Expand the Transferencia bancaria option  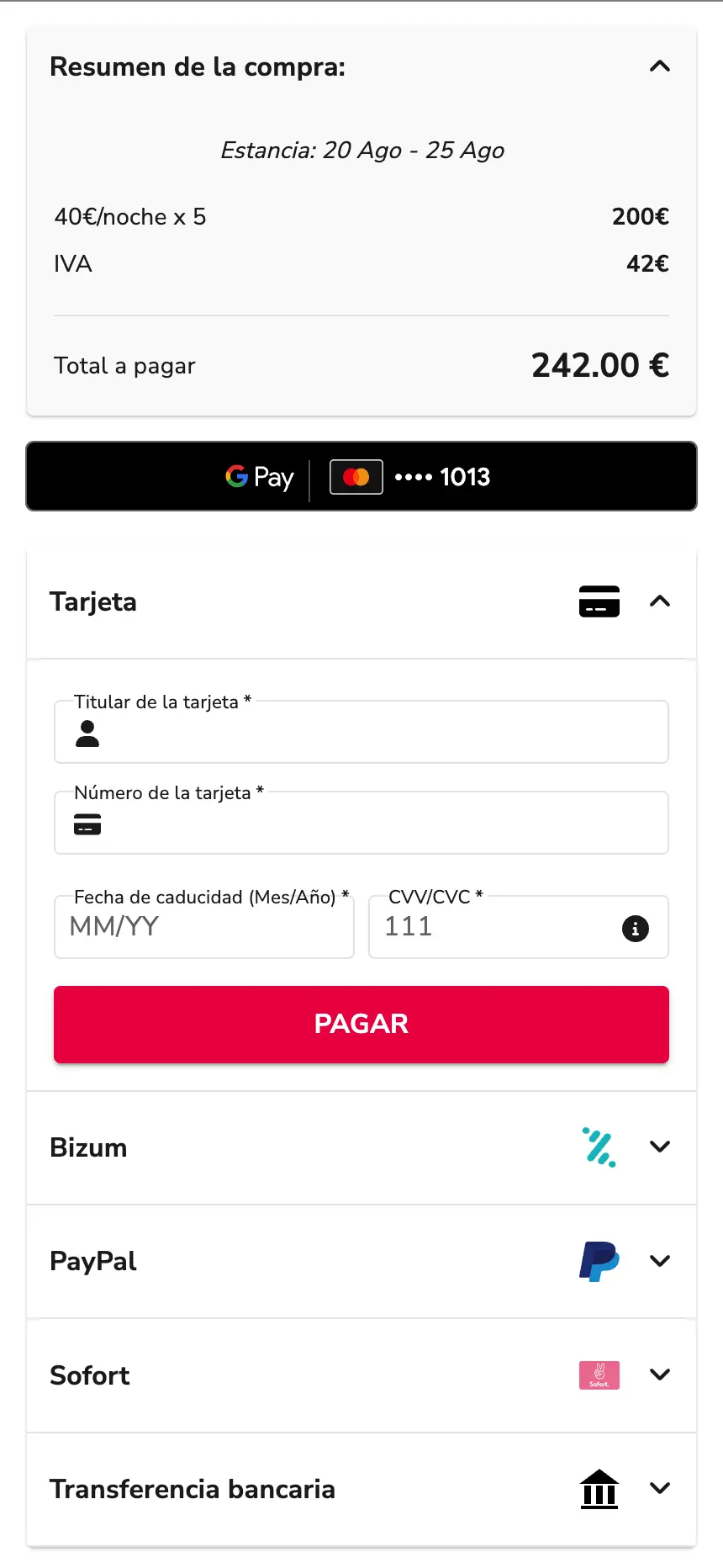click(660, 1488)
